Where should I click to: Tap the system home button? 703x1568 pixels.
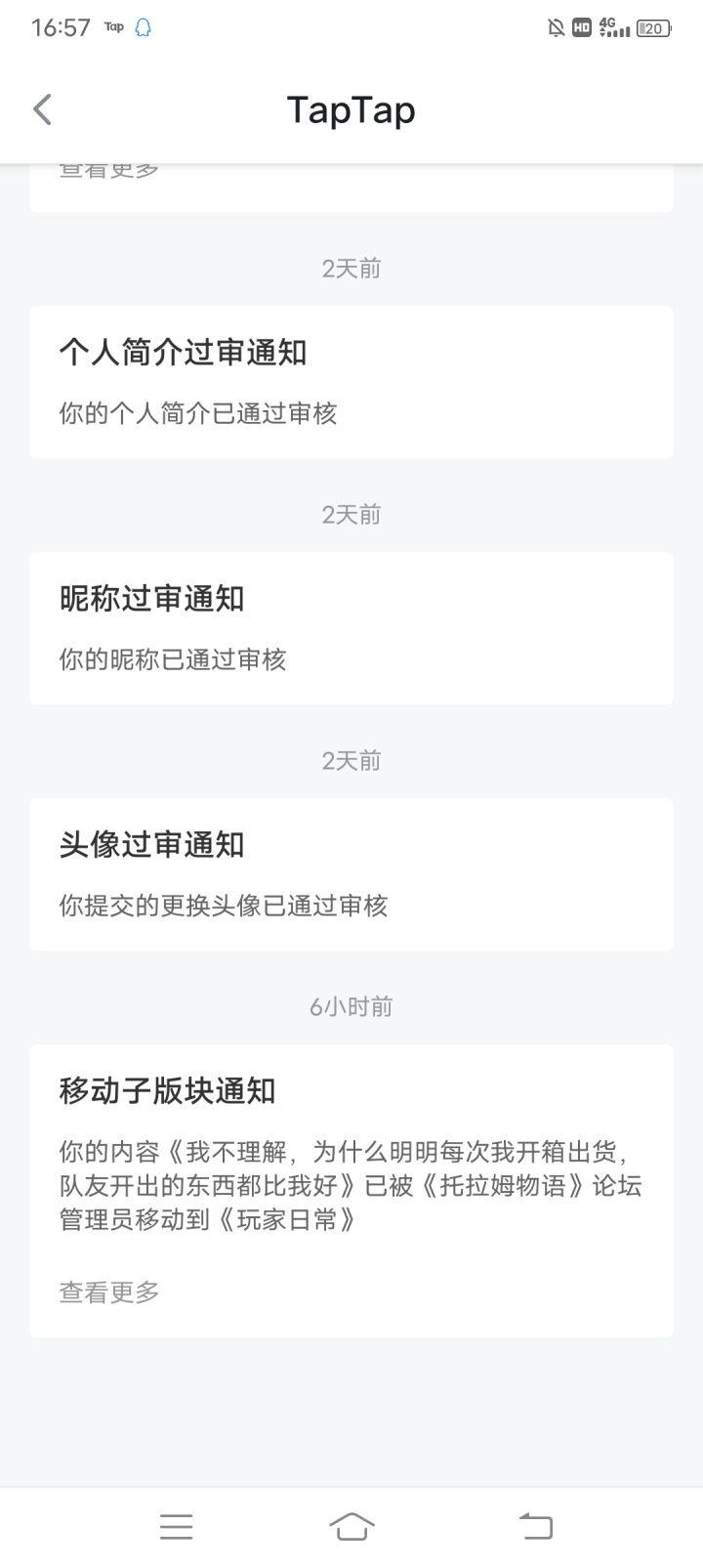[351, 1526]
